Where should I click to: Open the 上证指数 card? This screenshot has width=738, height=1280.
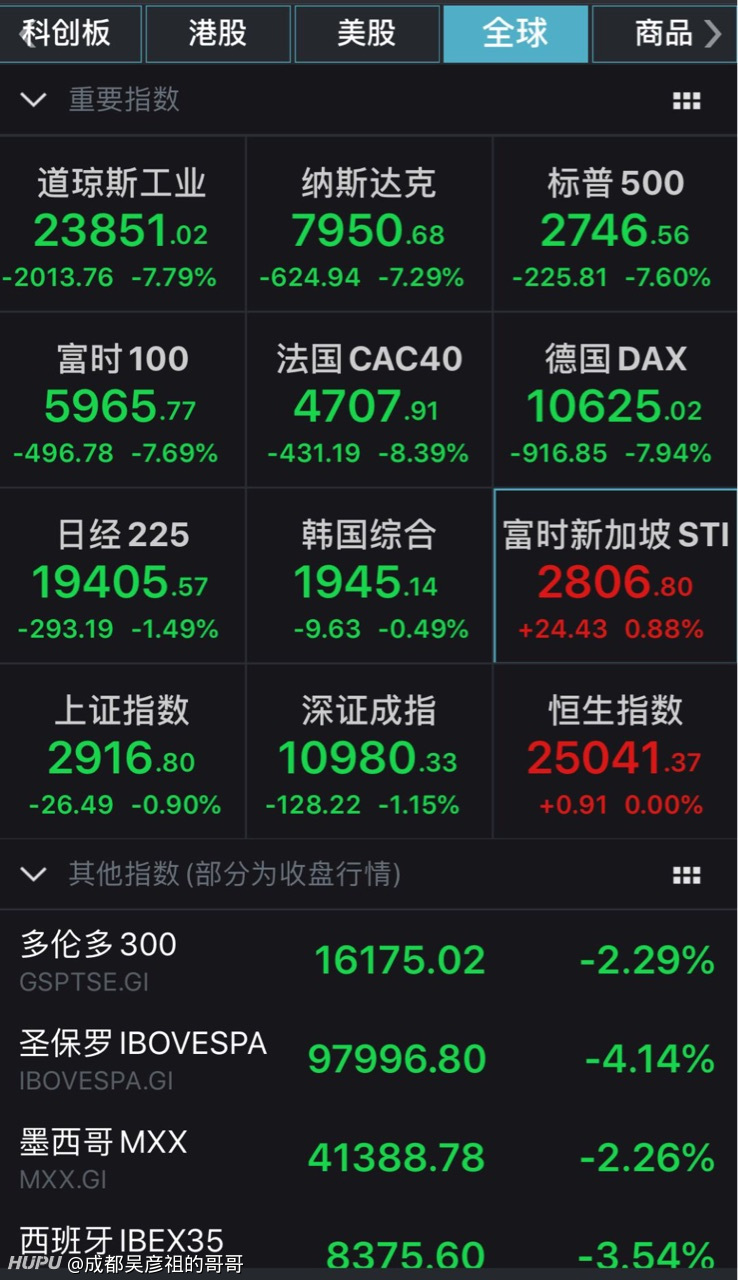coord(123,752)
